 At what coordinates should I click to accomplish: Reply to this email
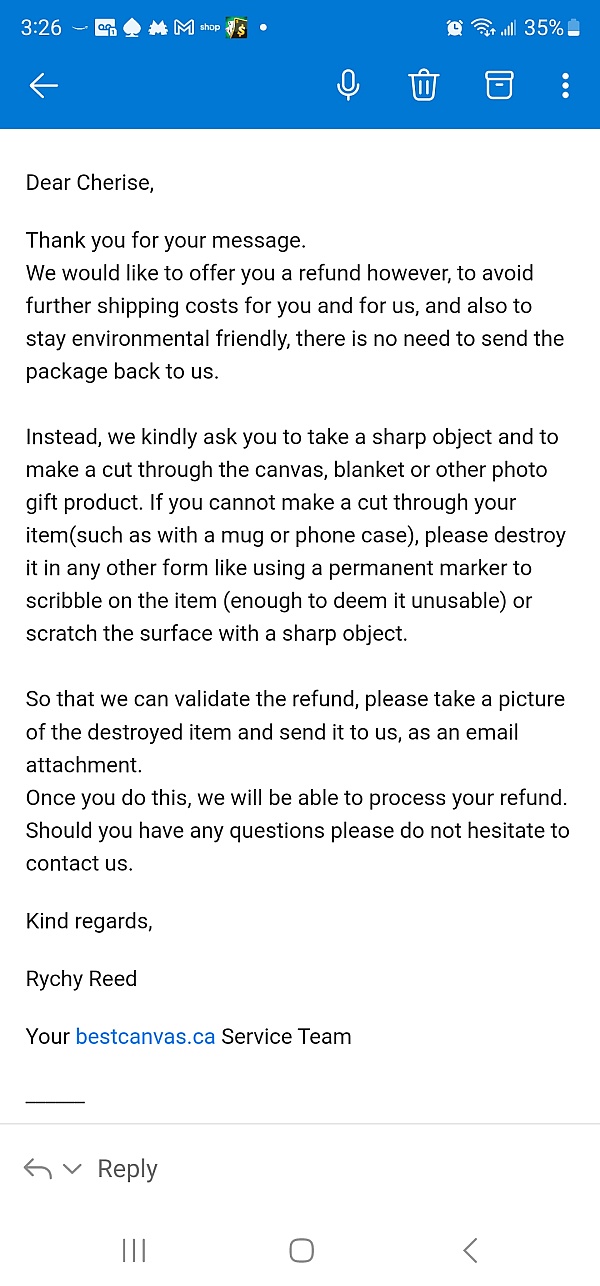[127, 1169]
